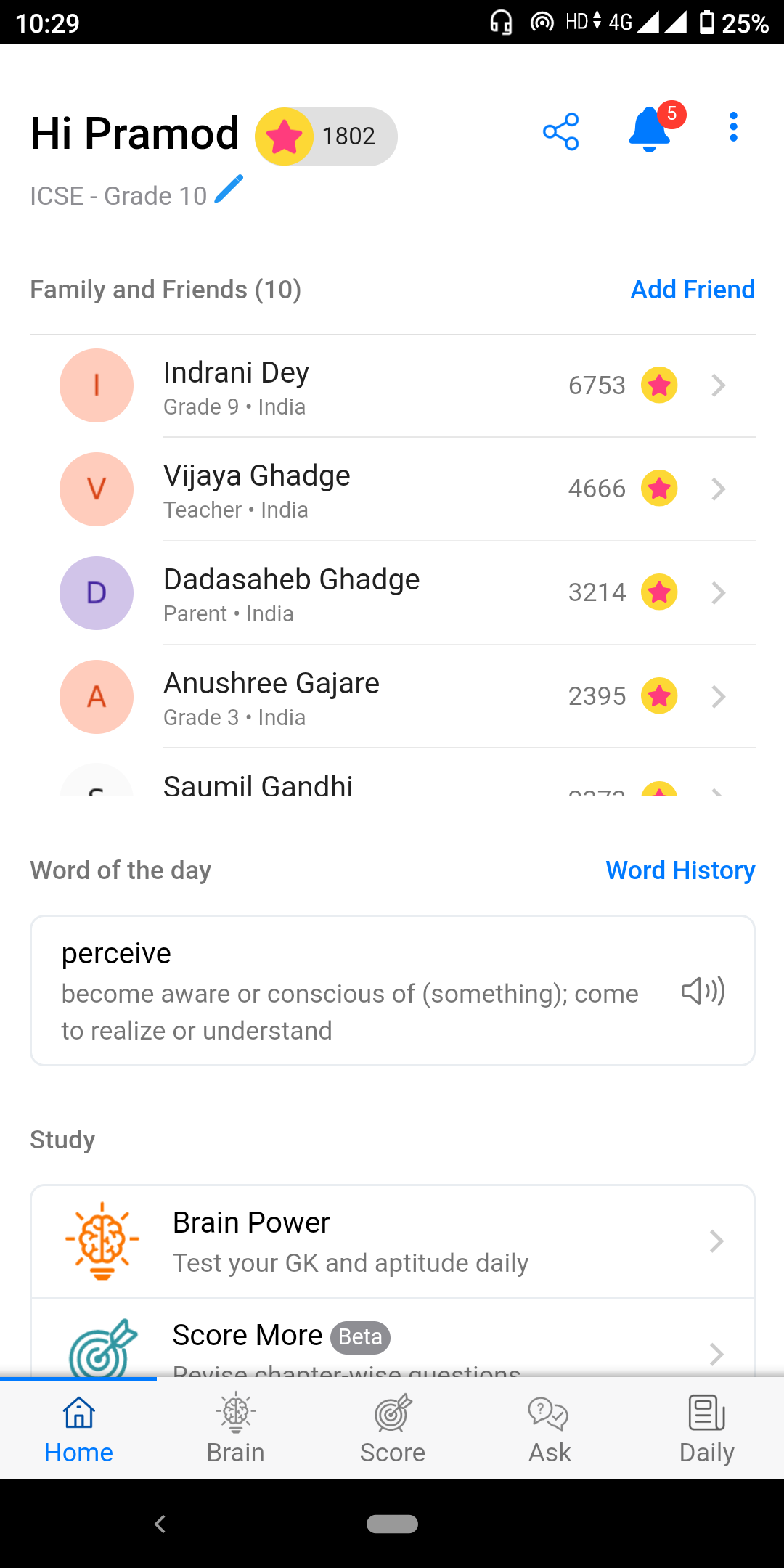Open the Brain Power card
Screen dimensions: 784x1568
(392, 1241)
